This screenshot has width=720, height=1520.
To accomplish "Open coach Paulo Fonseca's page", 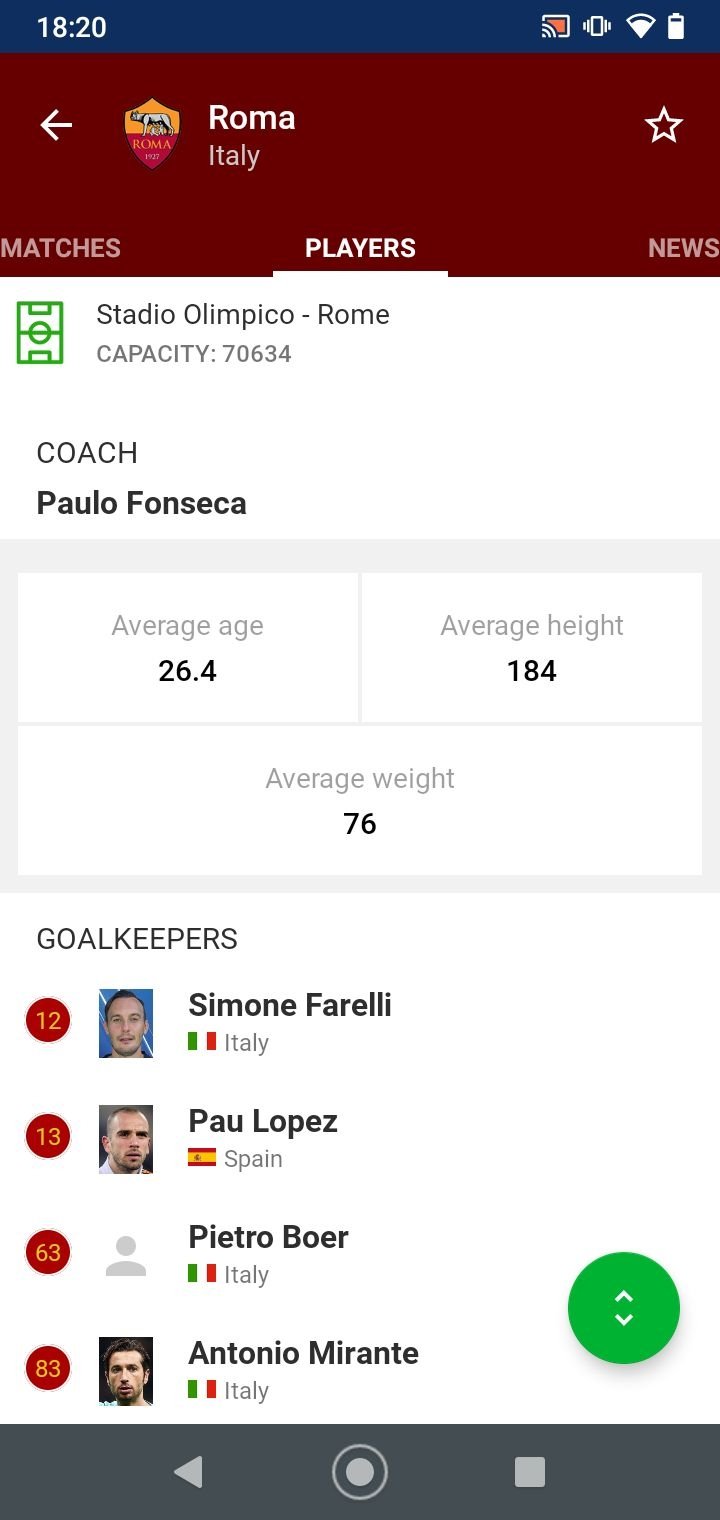I will 141,503.
